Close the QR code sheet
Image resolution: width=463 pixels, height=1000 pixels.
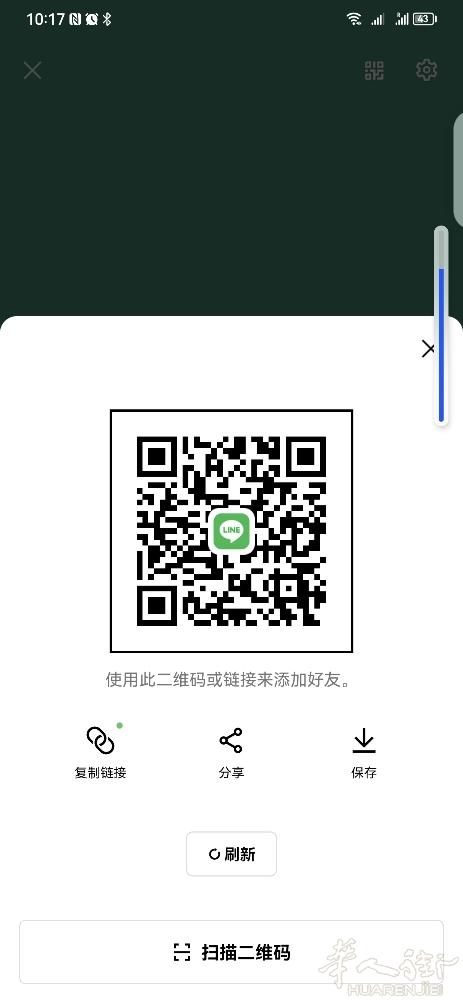428,349
